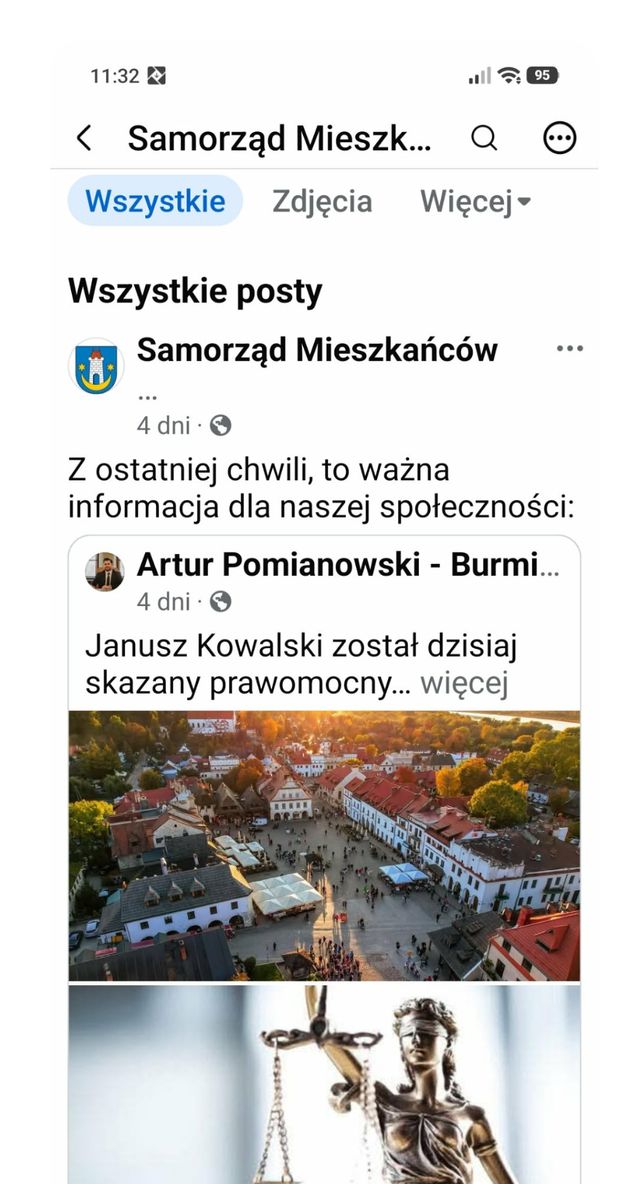Open post options for Samorząd Mieszkańców post
The width and height of the screenshot is (640, 1184).
(x=570, y=348)
